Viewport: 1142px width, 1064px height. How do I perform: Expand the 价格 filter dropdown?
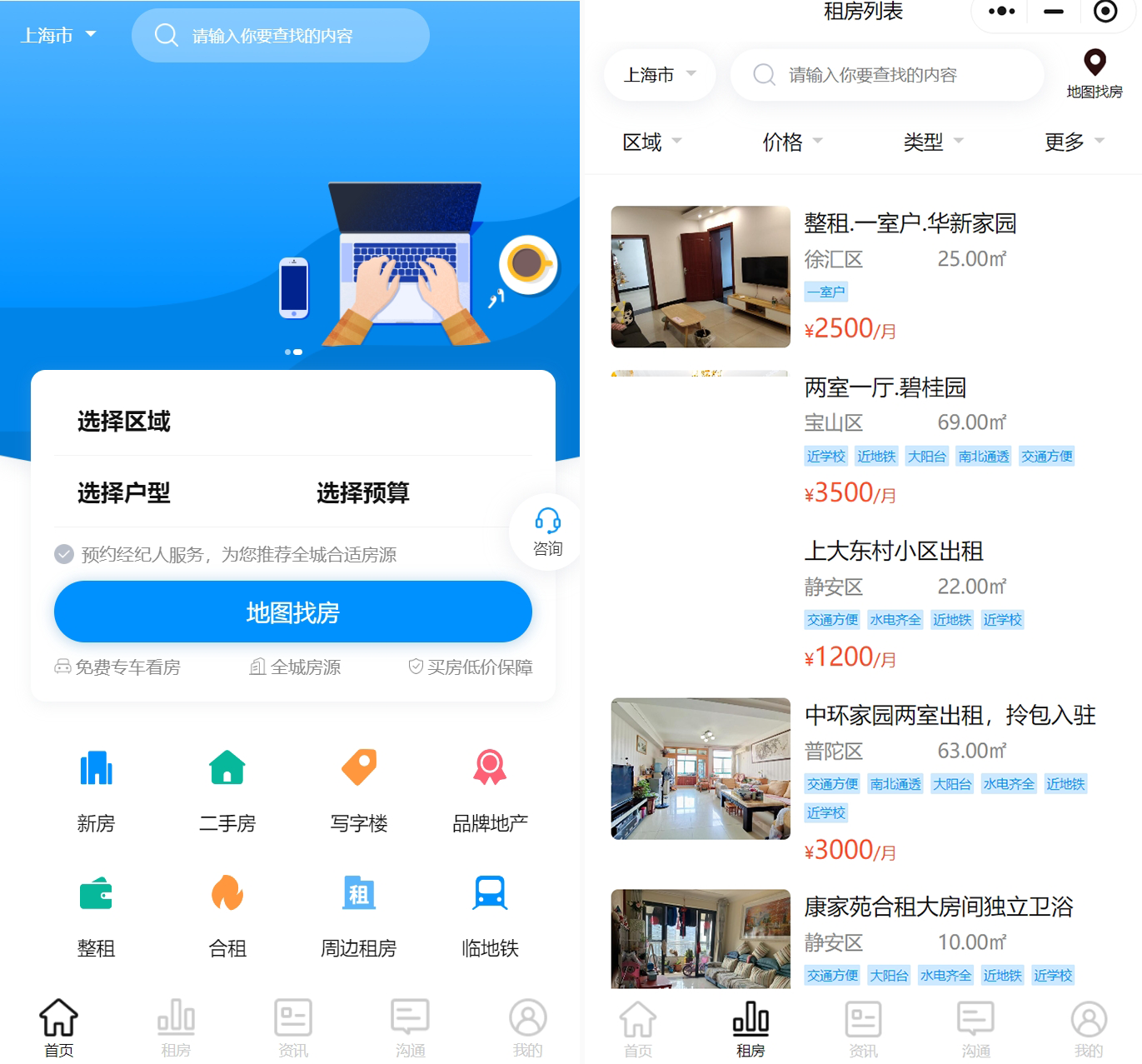792,142
